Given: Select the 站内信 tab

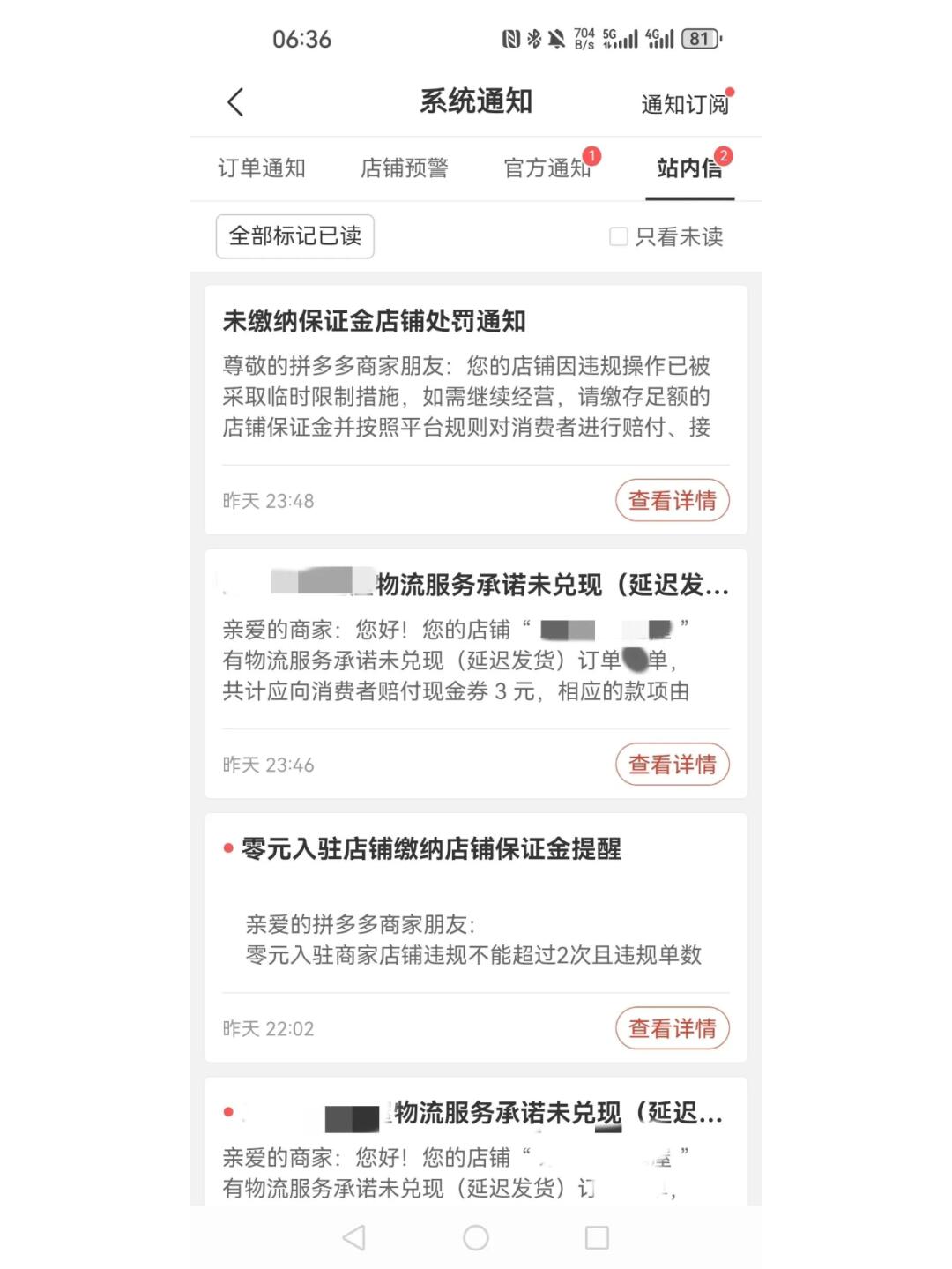Looking at the screenshot, I should 689,168.
